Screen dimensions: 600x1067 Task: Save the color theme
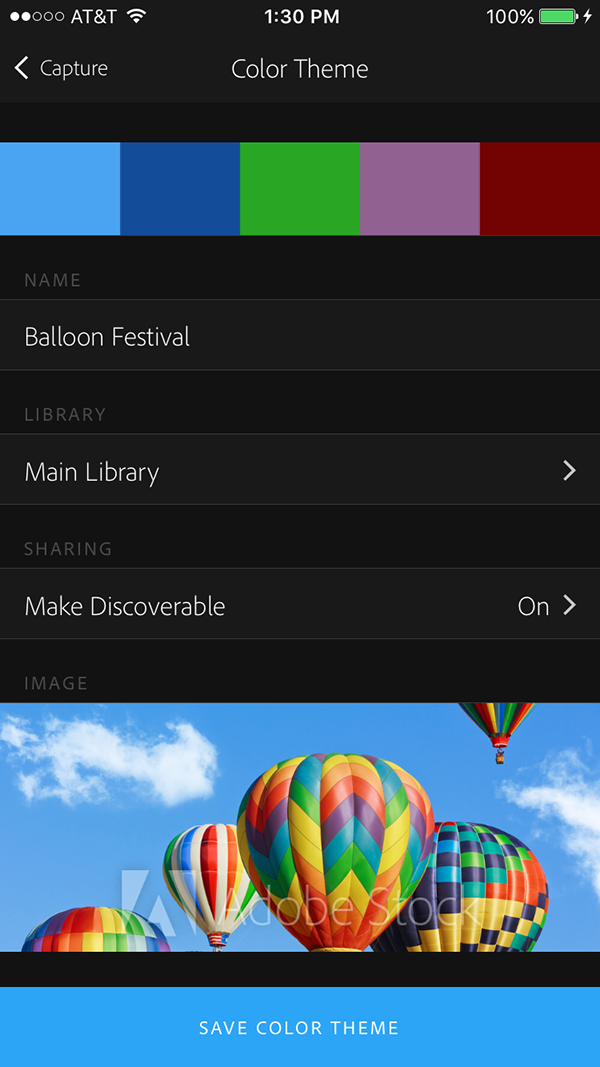pyautogui.click(x=300, y=1027)
